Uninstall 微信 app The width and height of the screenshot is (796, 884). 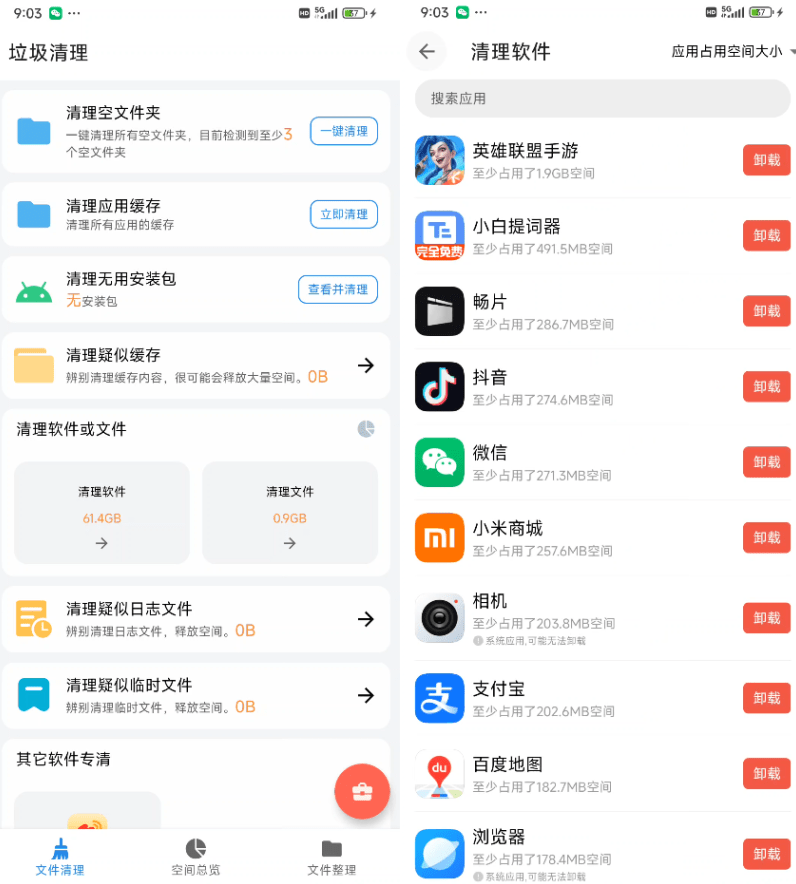pyautogui.click(x=766, y=462)
